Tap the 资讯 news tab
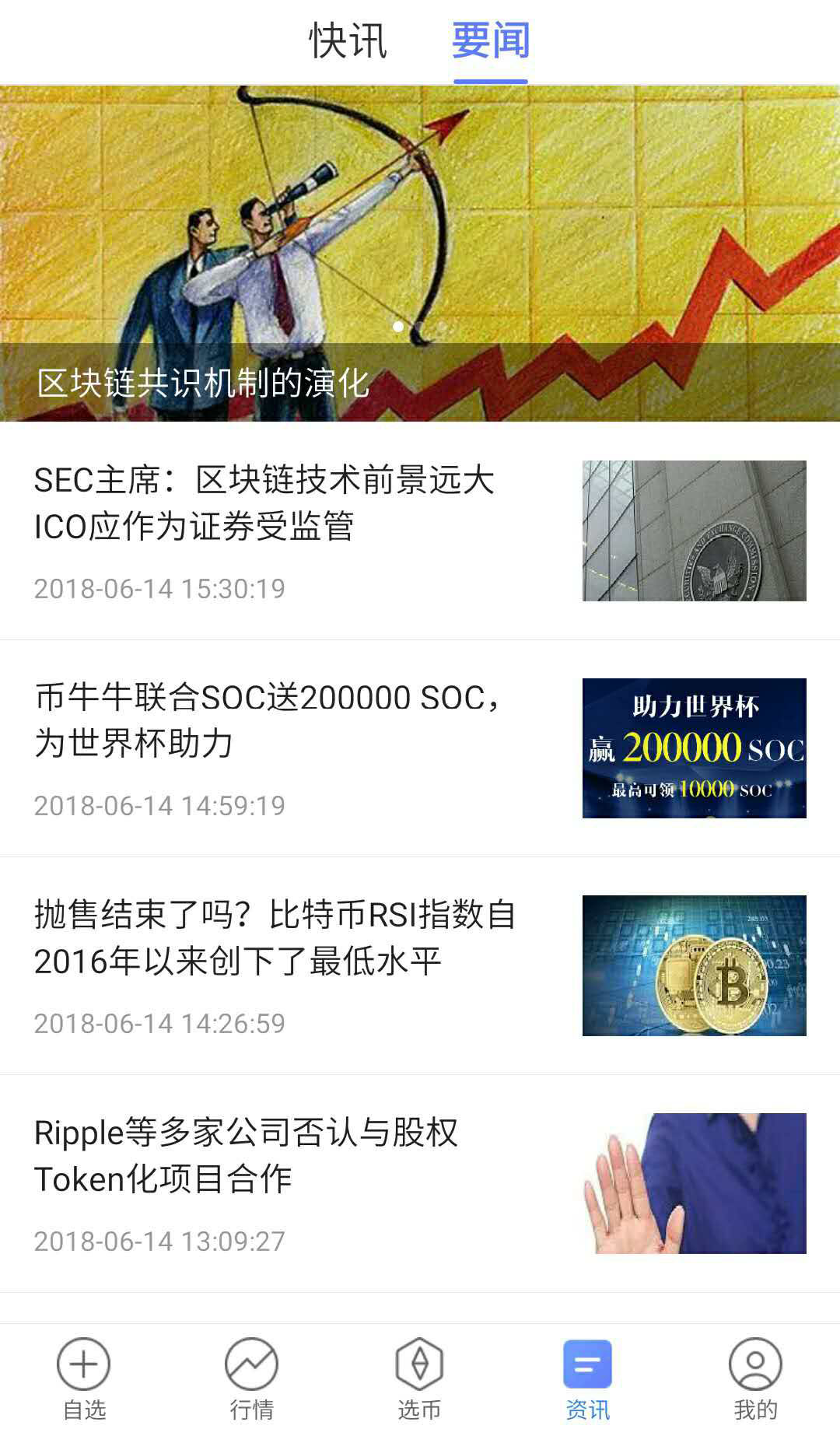Screen dimensions: 840x1436 587,1379
